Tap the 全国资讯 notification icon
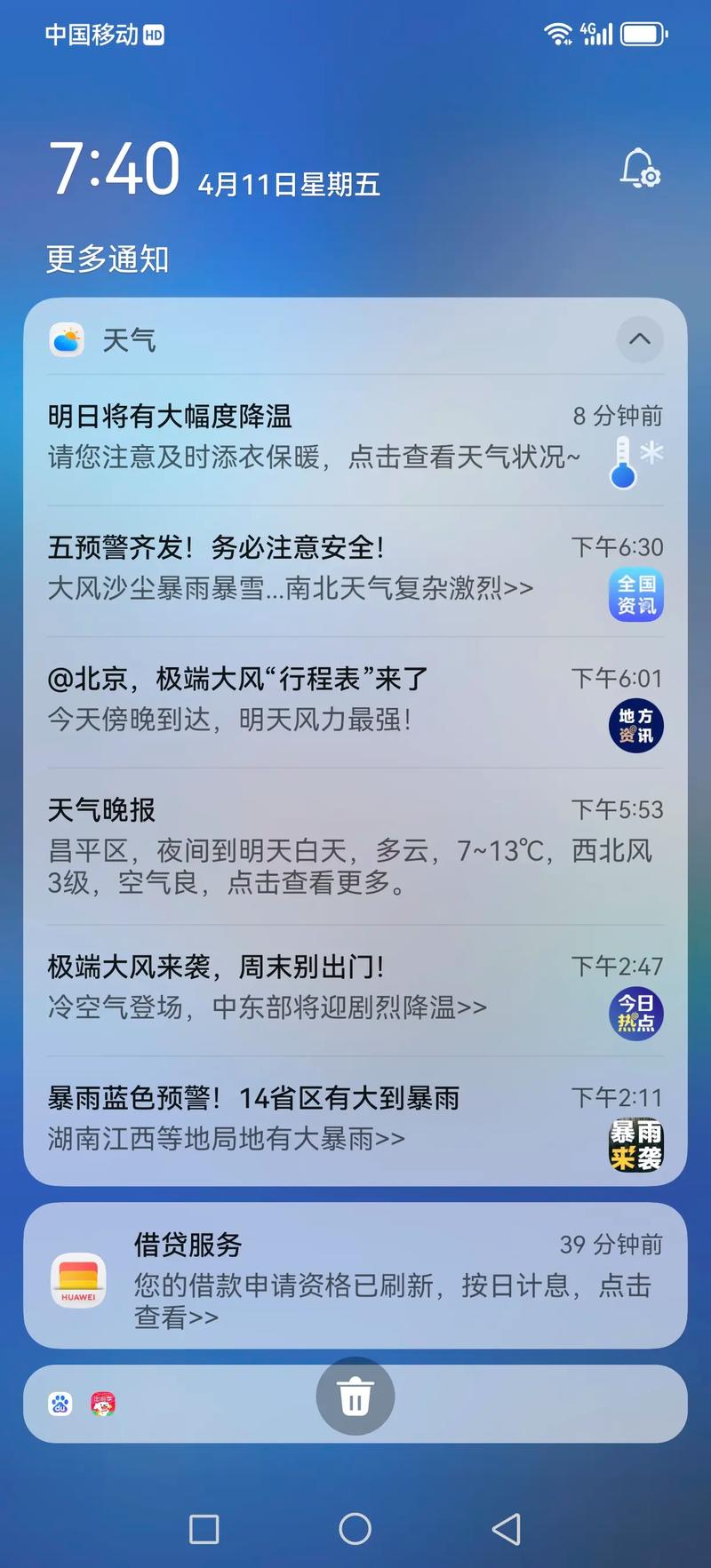 [635, 593]
